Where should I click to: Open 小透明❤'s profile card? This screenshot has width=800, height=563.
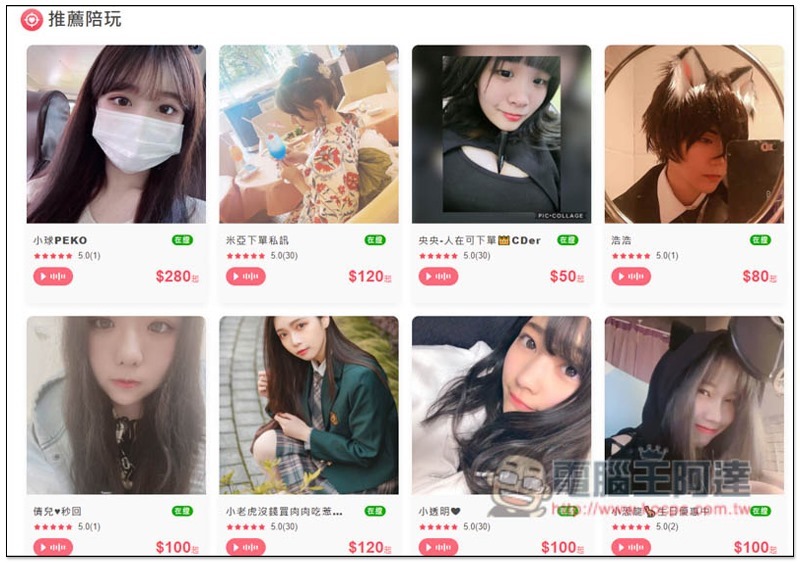(501, 405)
